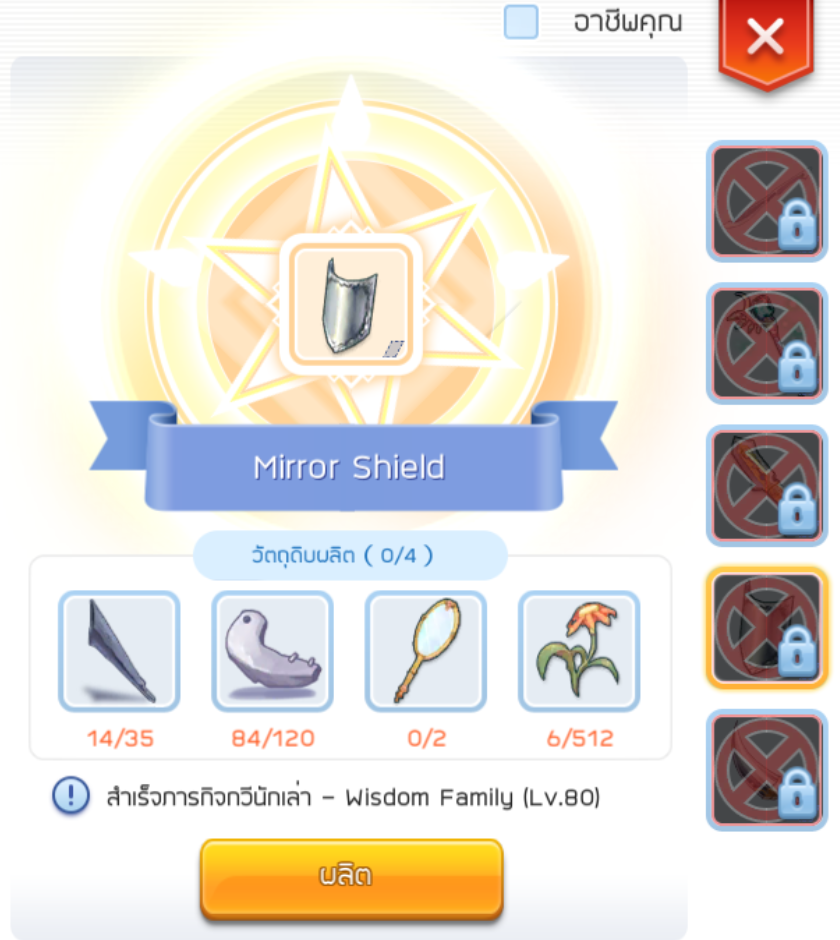Tap the ผลิต craft button

coord(351,877)
